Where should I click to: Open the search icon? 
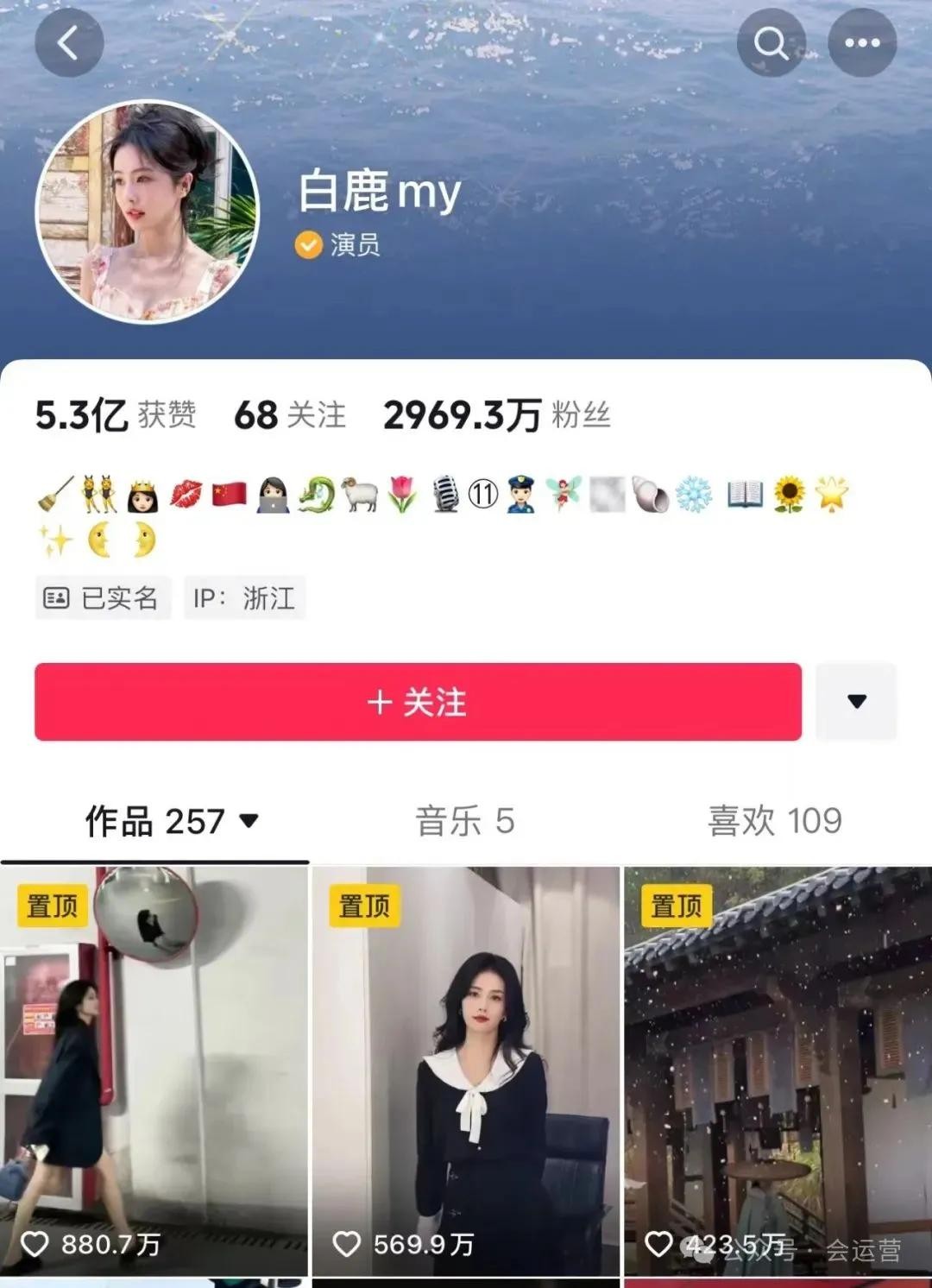[x=771, y=41]
